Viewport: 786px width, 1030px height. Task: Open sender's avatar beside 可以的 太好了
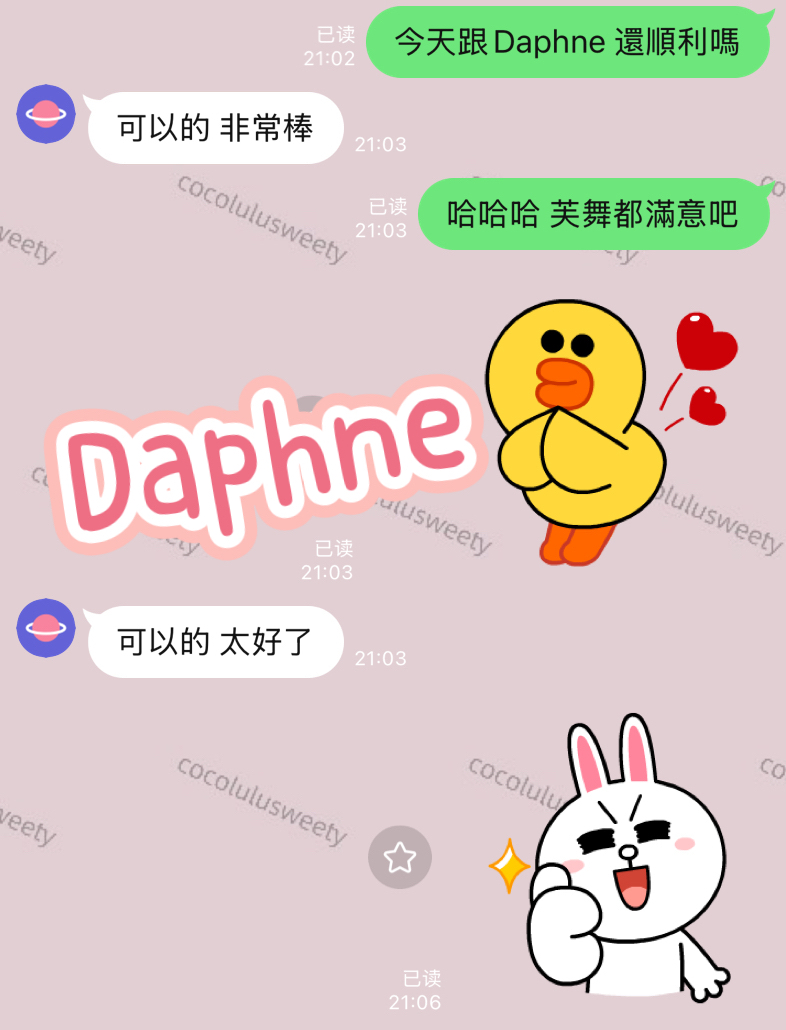point(47,628)
